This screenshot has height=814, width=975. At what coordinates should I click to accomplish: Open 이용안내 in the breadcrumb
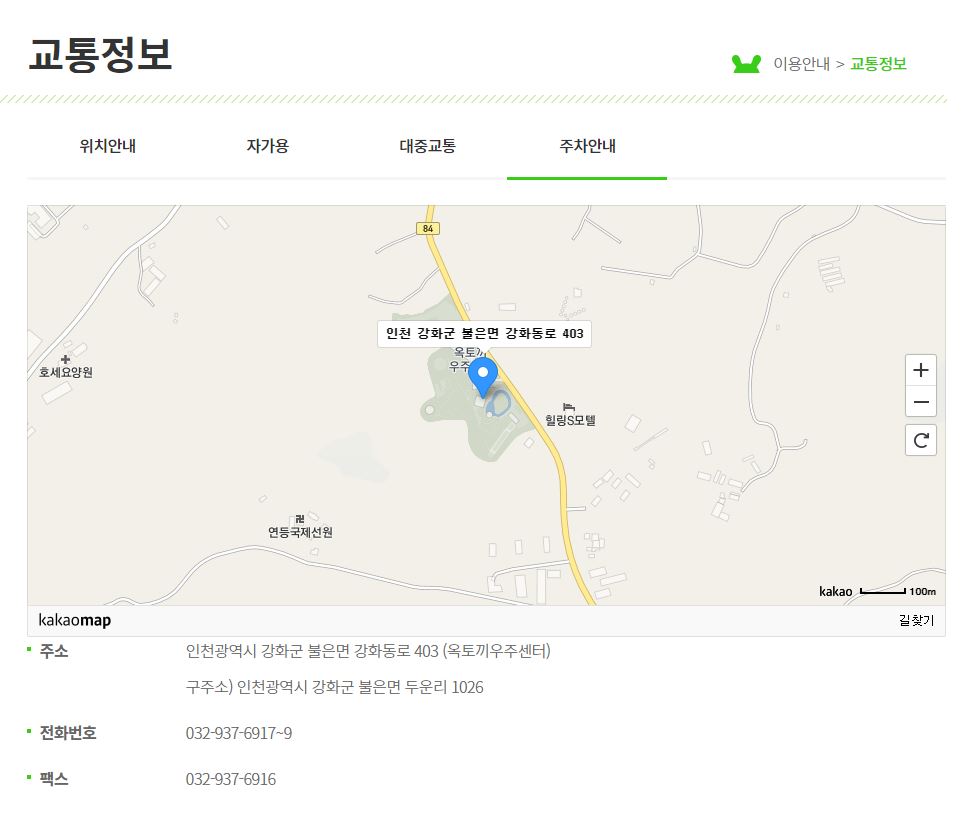[x=801, y=64]
